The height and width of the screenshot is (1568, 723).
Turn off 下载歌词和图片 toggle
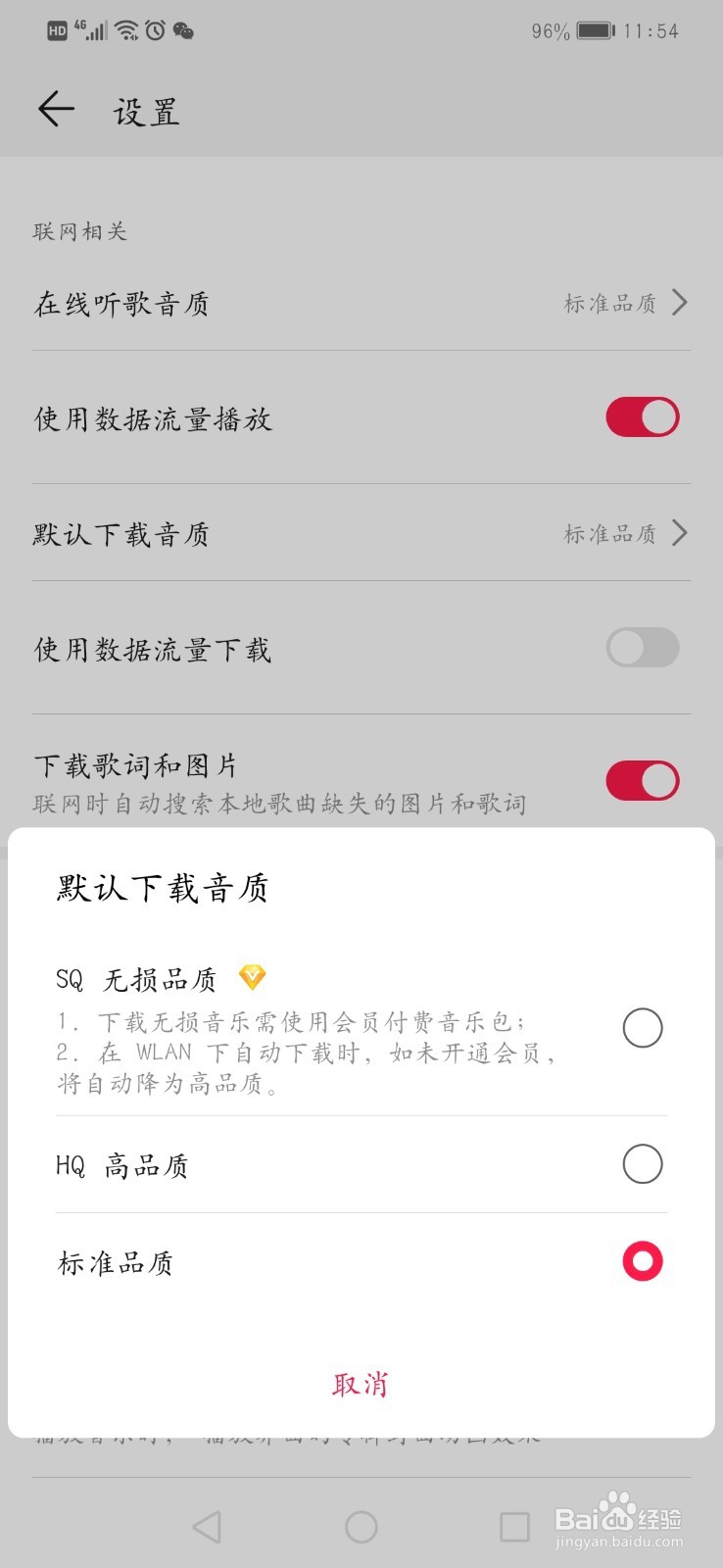[x=642, y=780]
